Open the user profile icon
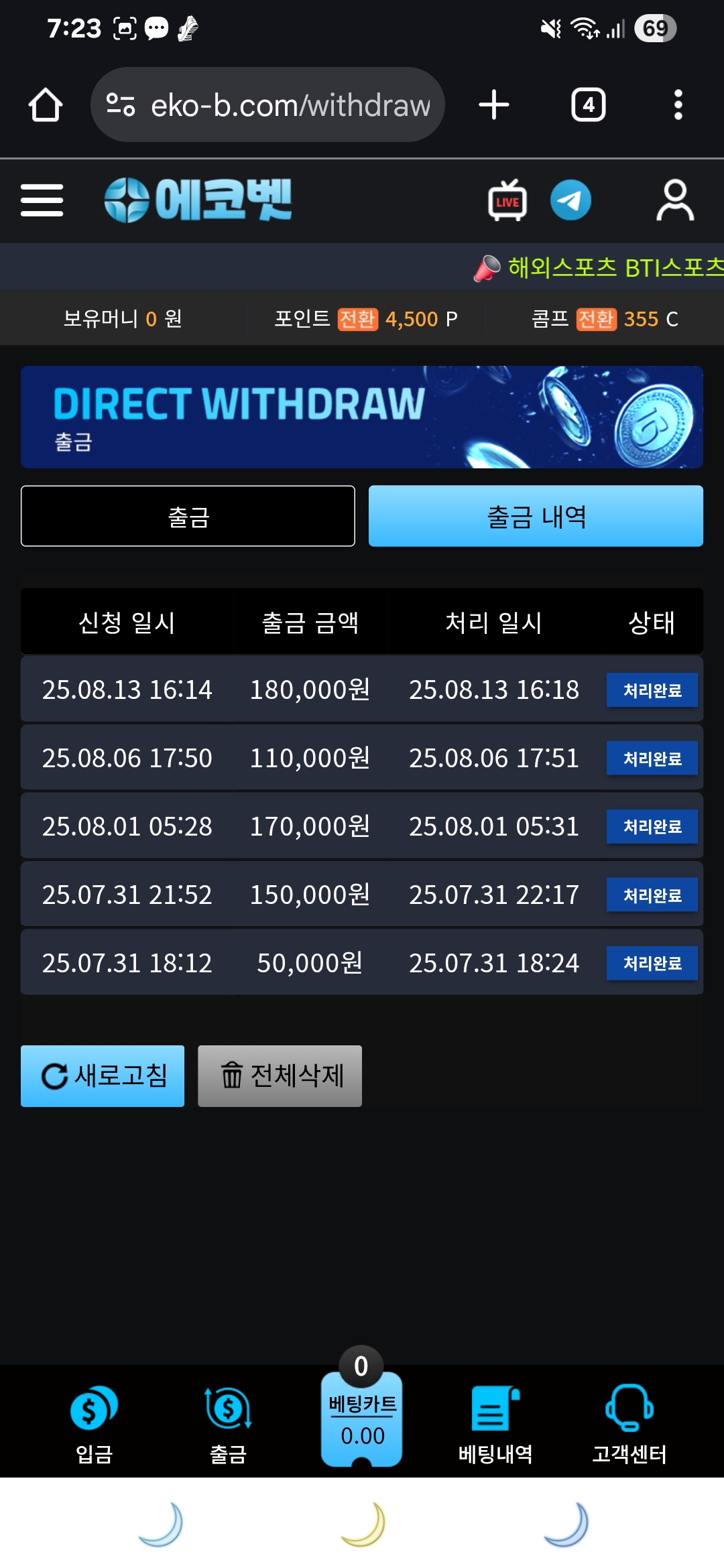 (x=674, y=200)
